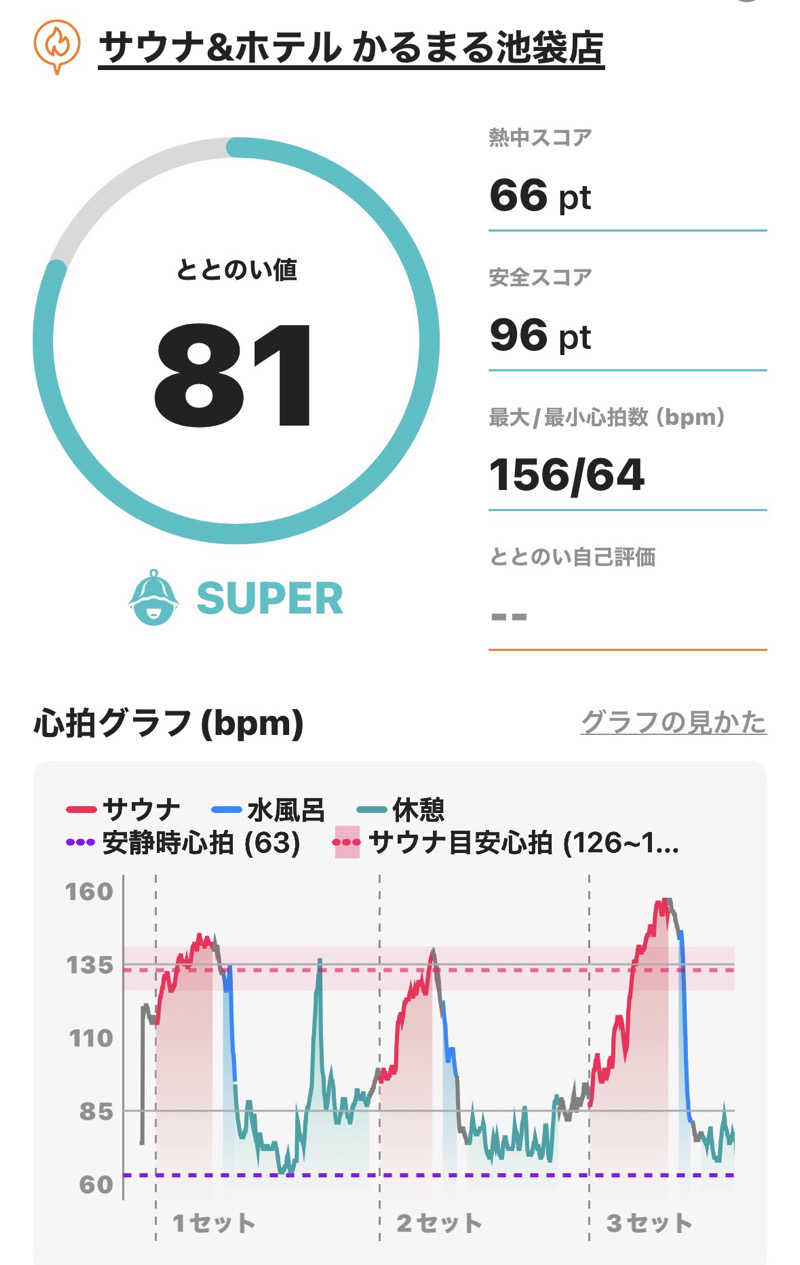The height and width of the screenshot is (1265, 800).
Task: Open the サウナ&ホテル かるまる池袋店 facility link
Action: tap(350, 47)
